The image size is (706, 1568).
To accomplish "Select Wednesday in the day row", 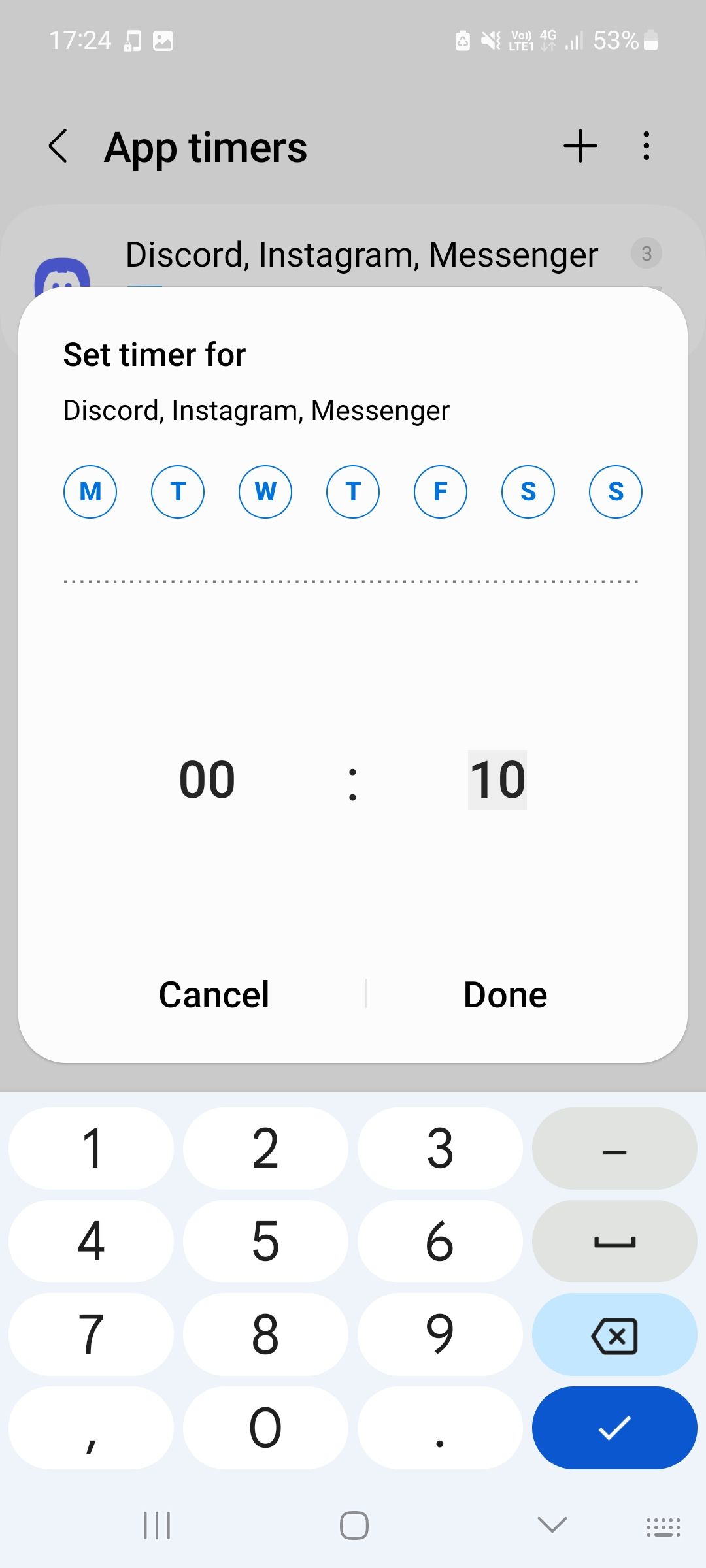I will coord(265,492).
